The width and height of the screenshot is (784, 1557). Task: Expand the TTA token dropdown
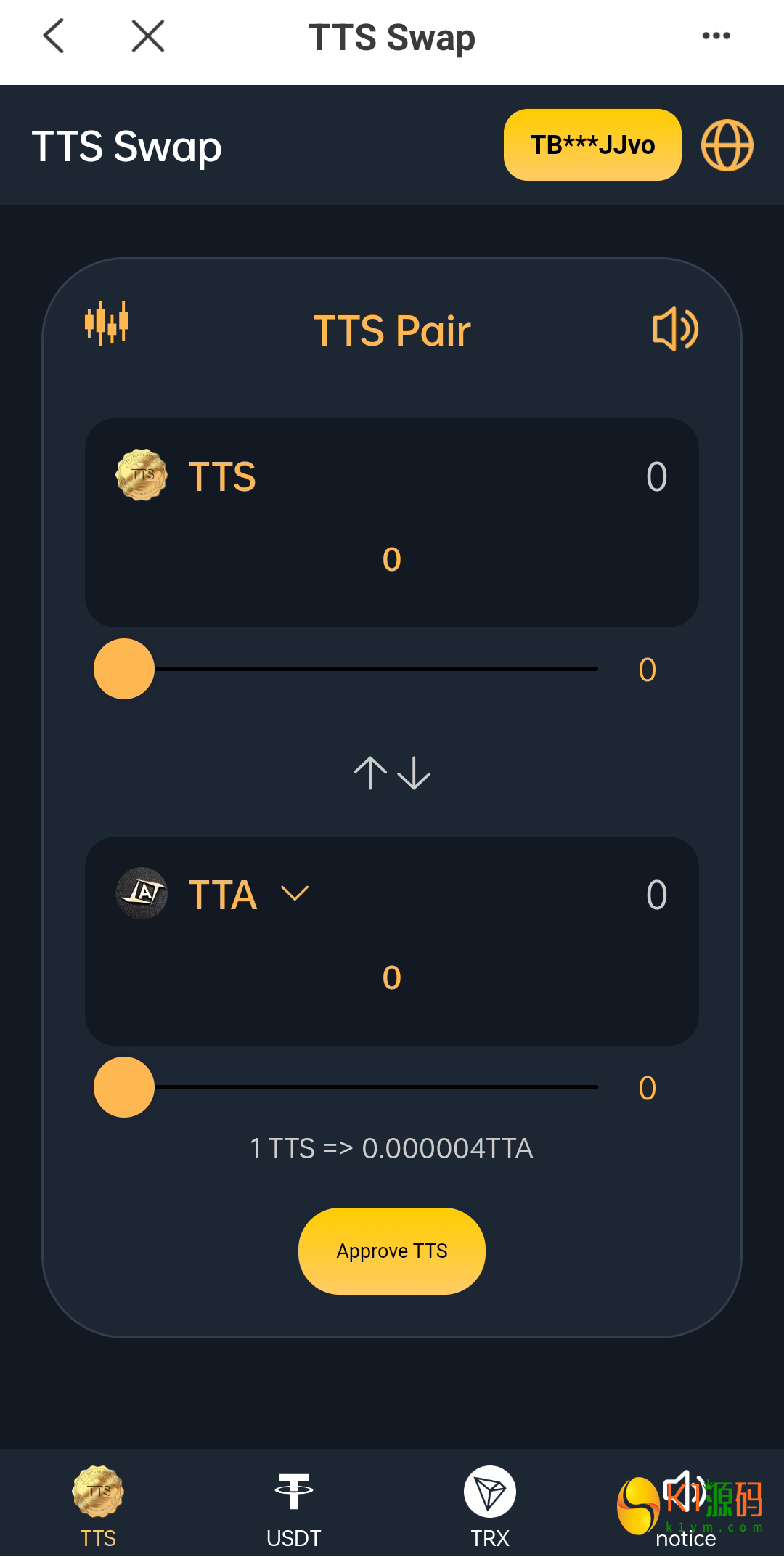pyautogui.click(x=295, y=895)
